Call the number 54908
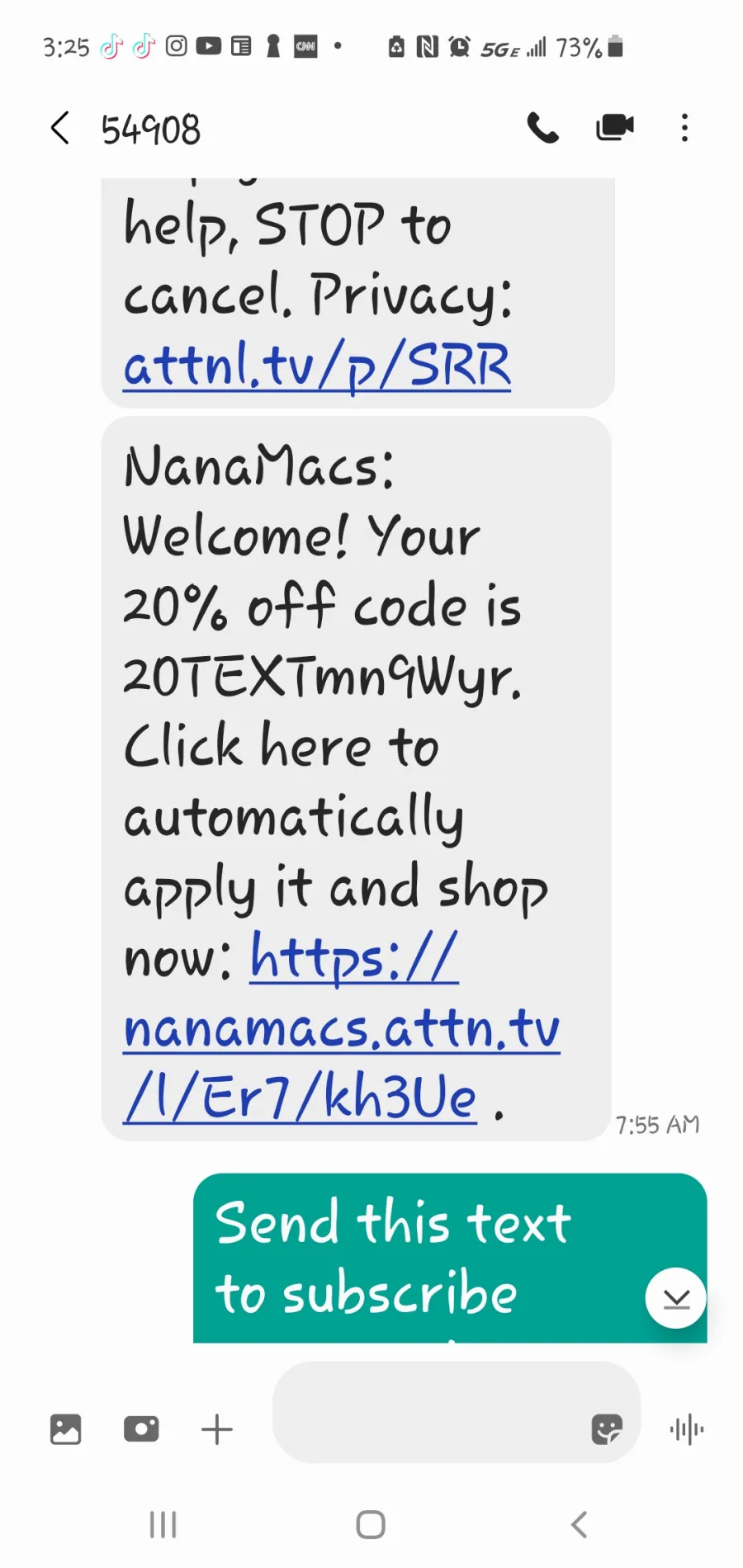Screen dimensions: 743x1568 542,128
